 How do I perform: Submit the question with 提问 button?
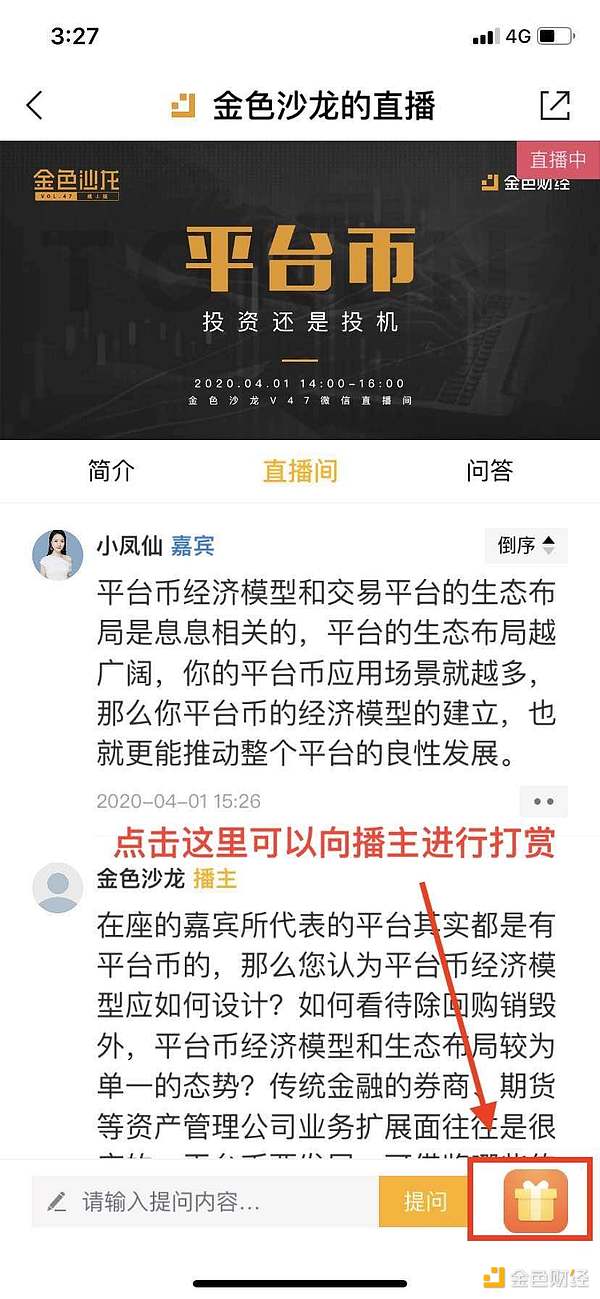point(425,1201)
